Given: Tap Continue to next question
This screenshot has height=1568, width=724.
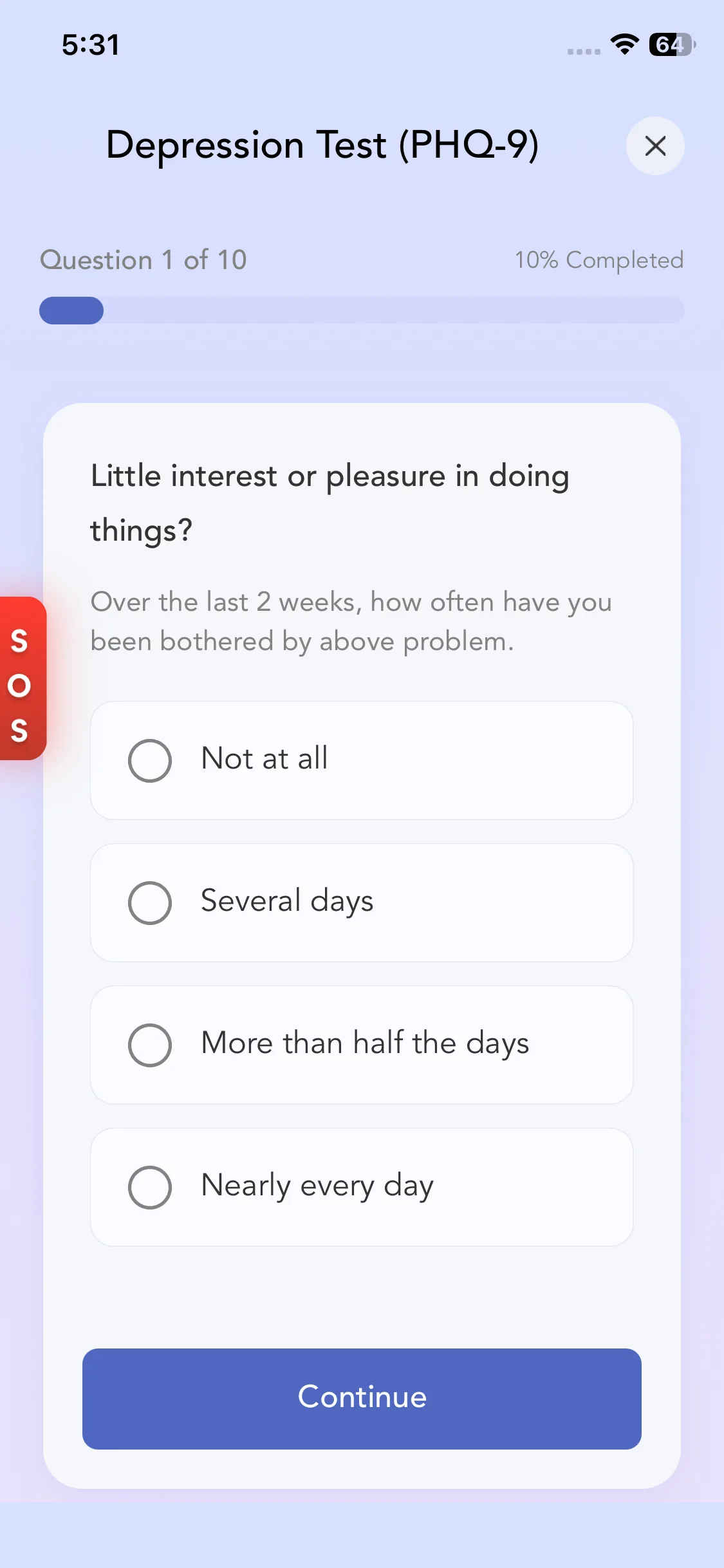Looking at the screenshot, I should (x=361, y=1398).
